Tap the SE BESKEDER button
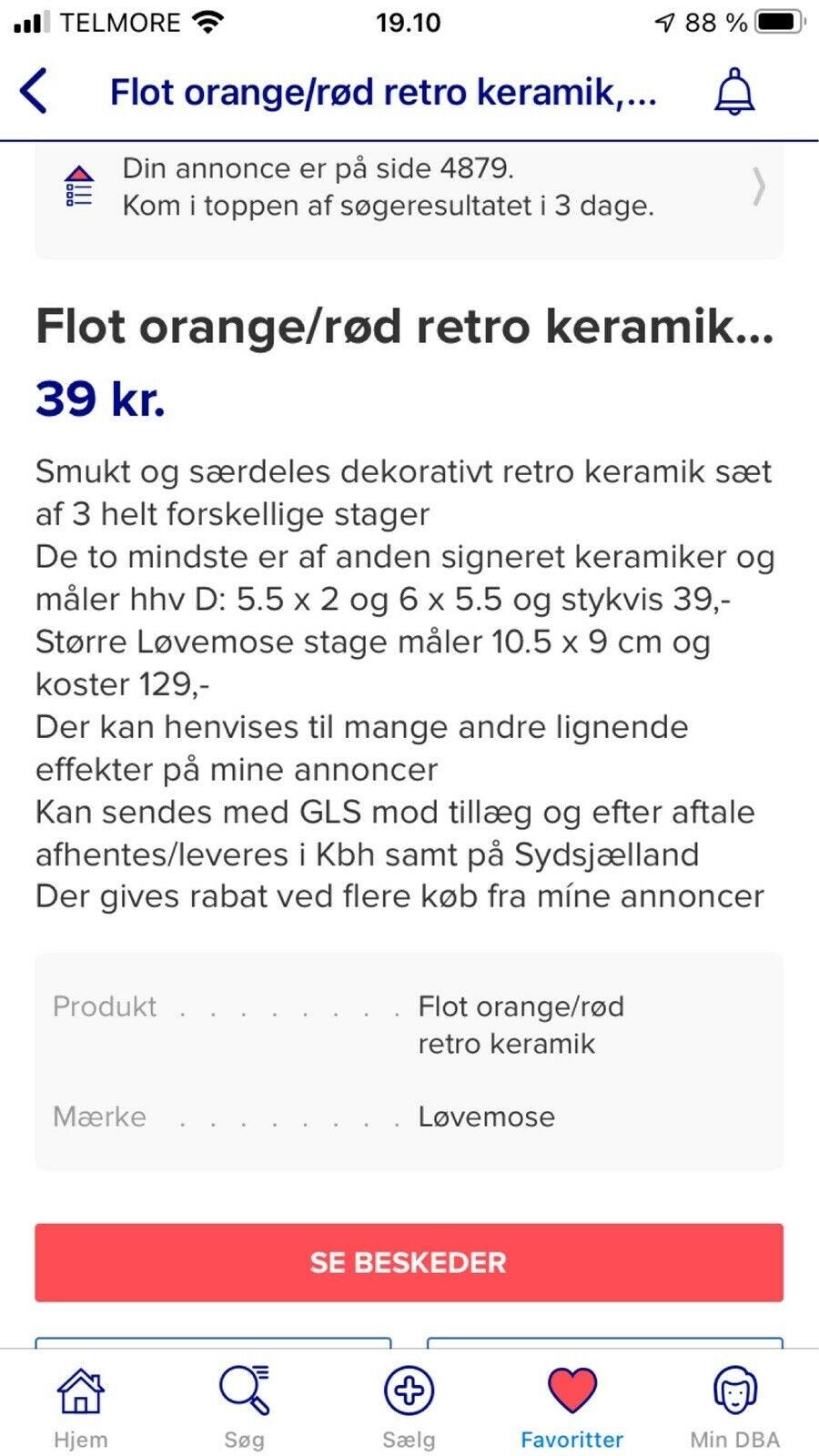 [x=409, y=1262]
